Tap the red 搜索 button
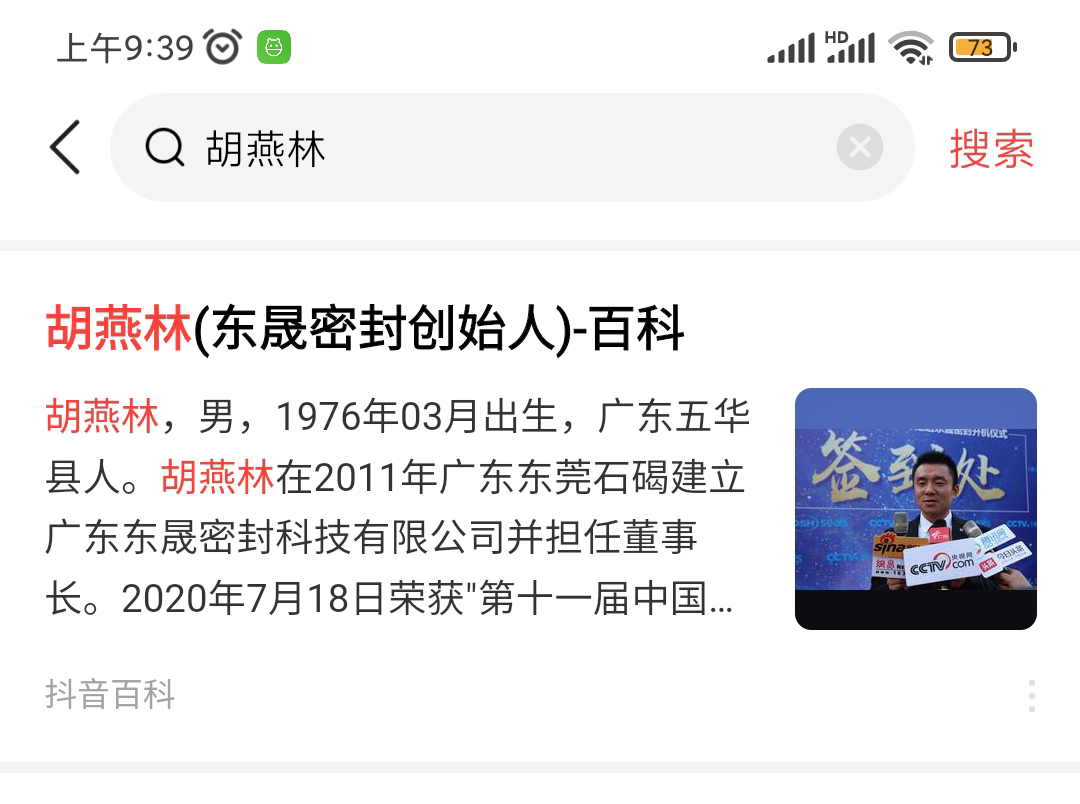 click(x=991, y=149)
